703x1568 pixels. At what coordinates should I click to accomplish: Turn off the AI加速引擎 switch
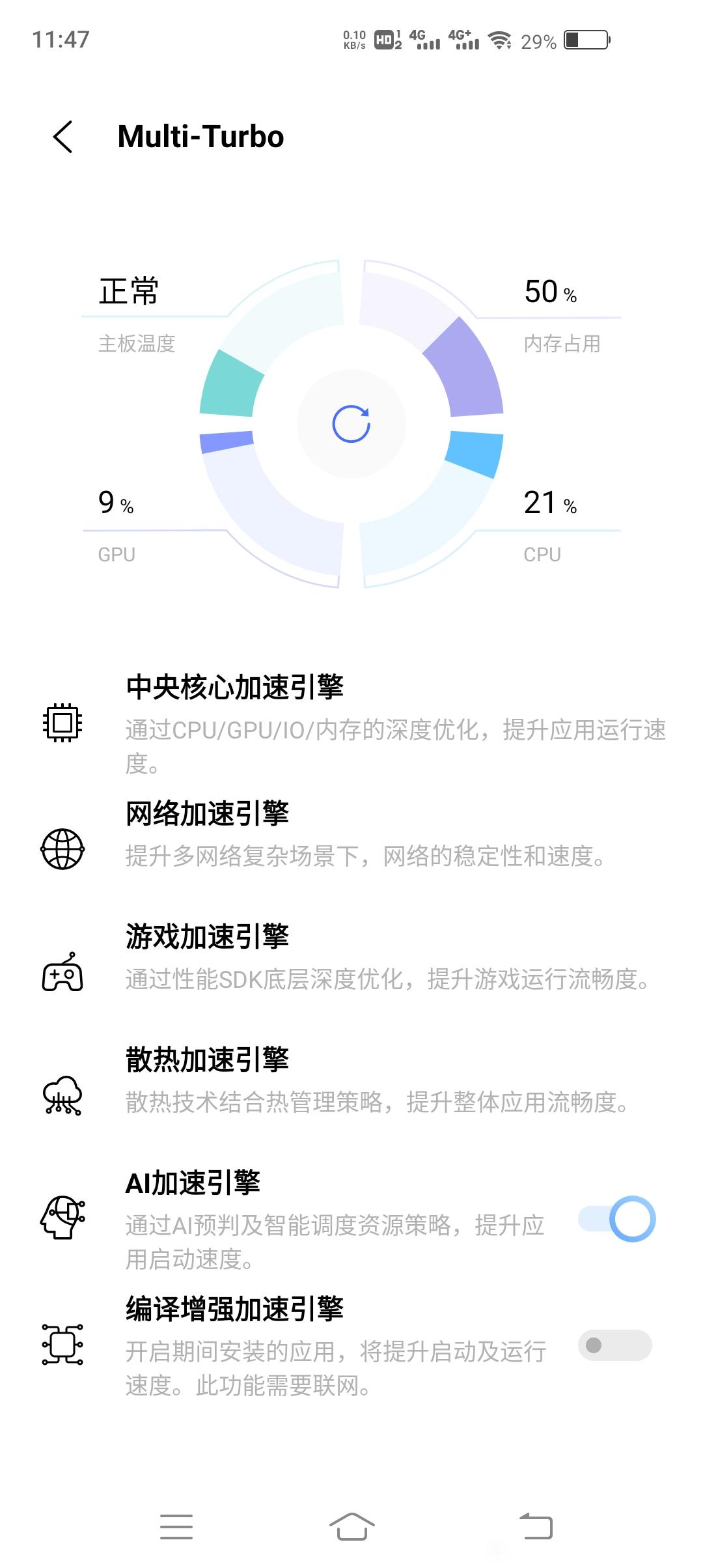click(x=616, y=1218)
